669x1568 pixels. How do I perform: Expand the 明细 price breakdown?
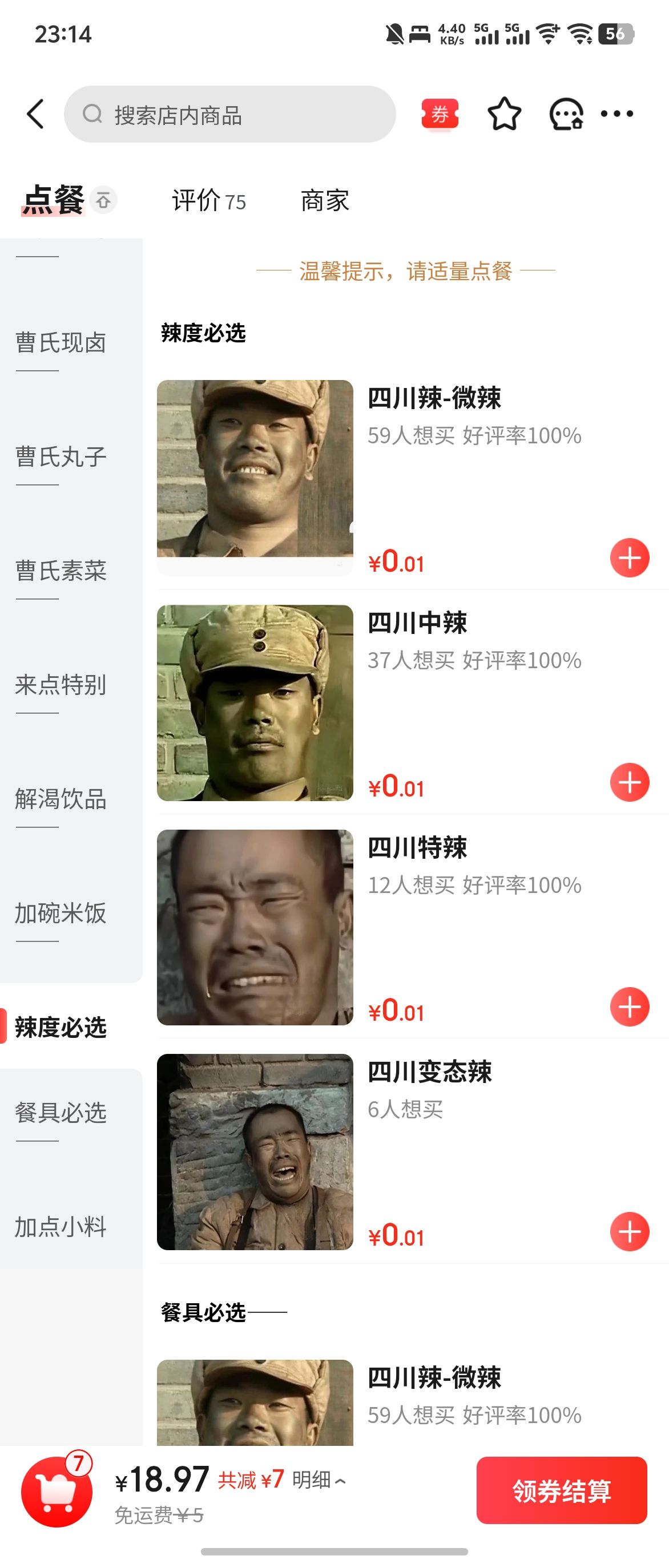[x=319, y=1480]
